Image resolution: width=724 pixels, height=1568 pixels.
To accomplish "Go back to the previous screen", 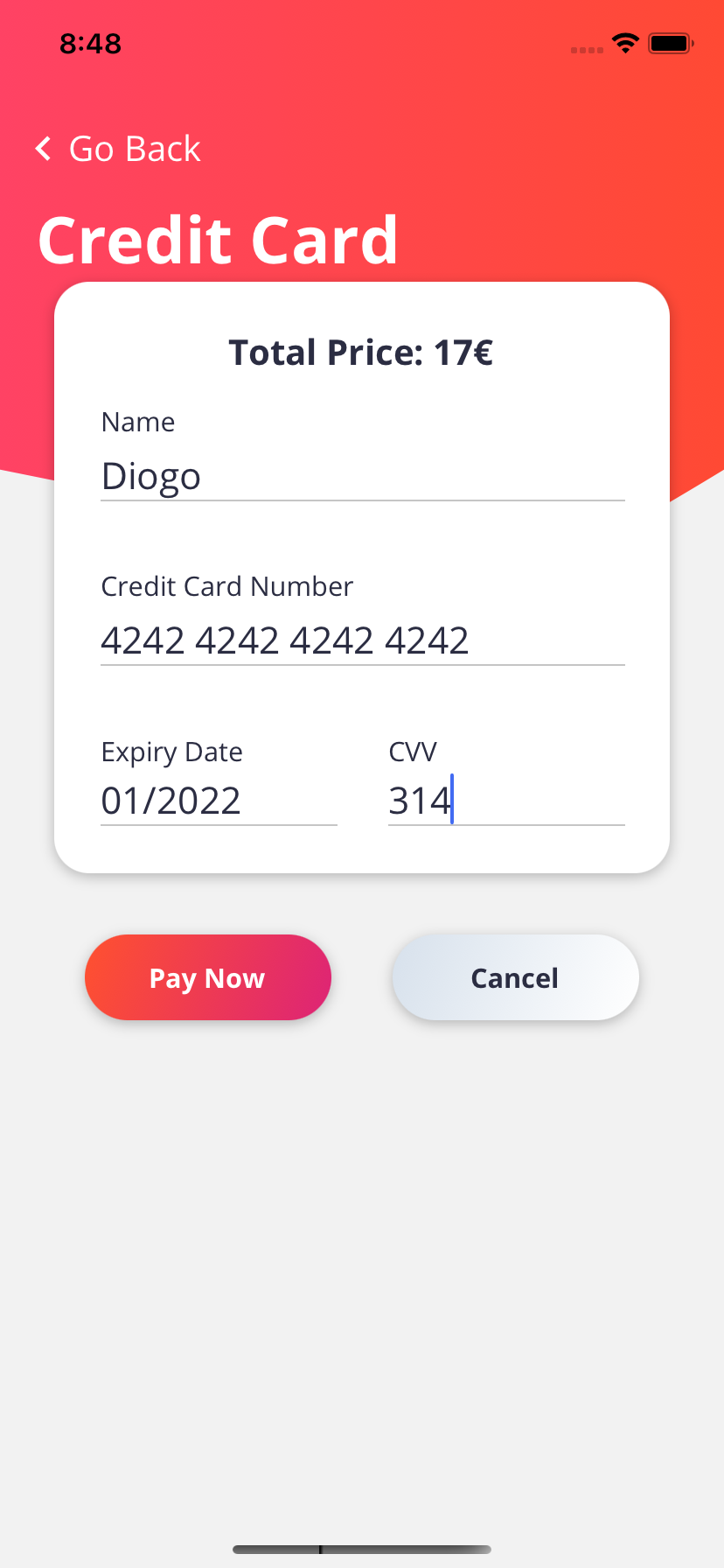I will pos(118,149).
